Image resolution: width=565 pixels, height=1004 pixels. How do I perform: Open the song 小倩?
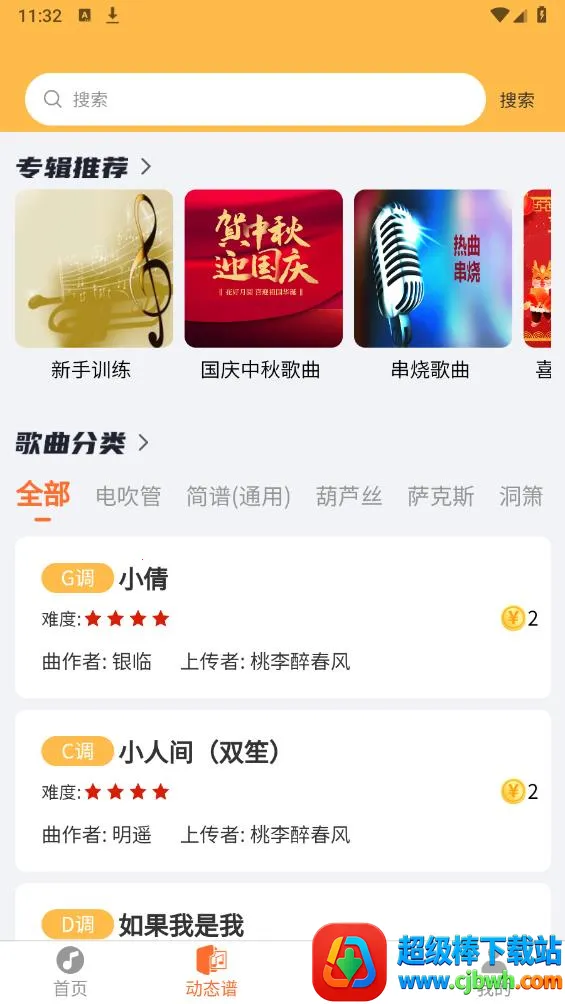tap(282, 617)
